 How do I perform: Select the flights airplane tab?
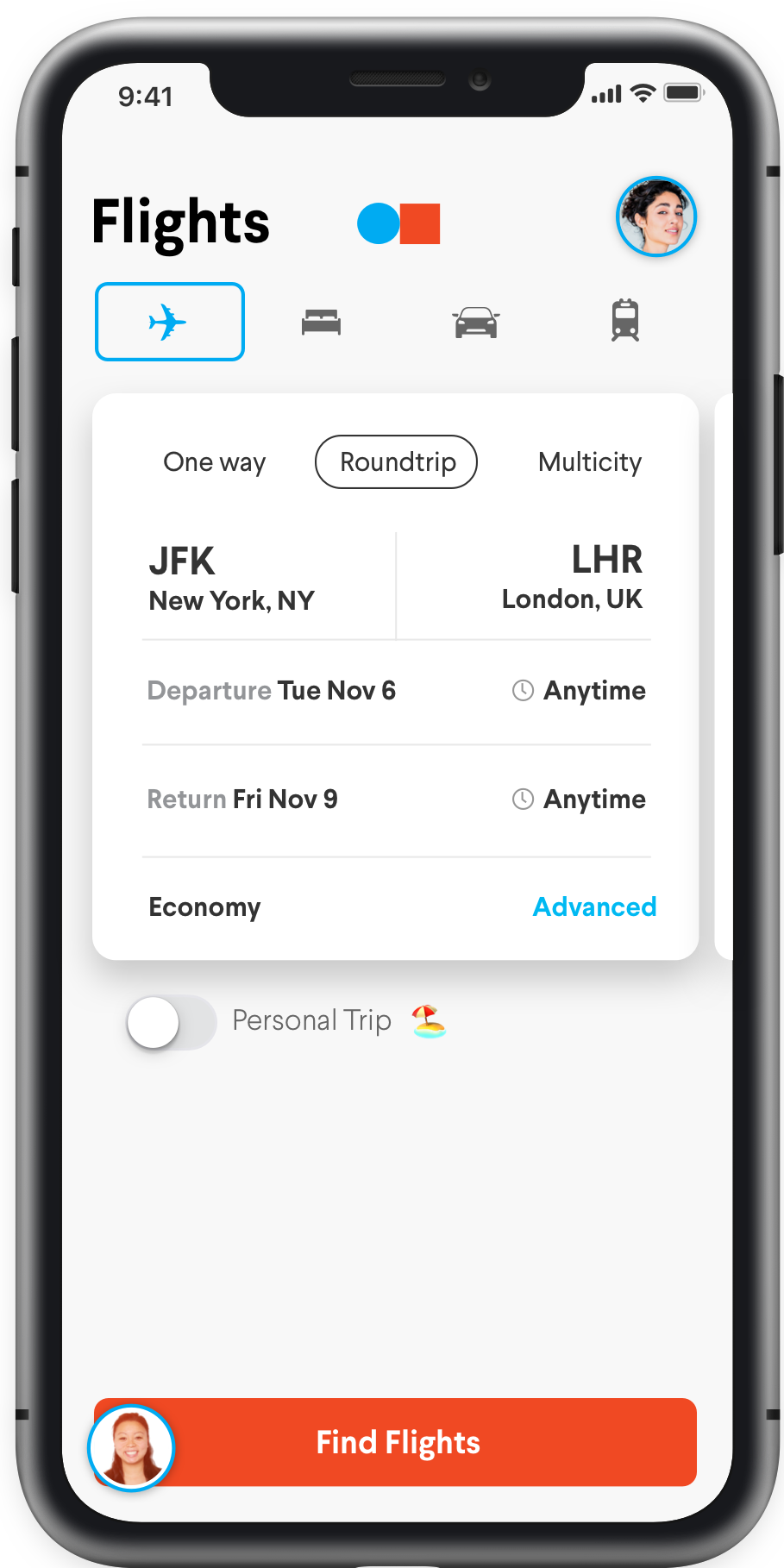(x=169, y=322)
